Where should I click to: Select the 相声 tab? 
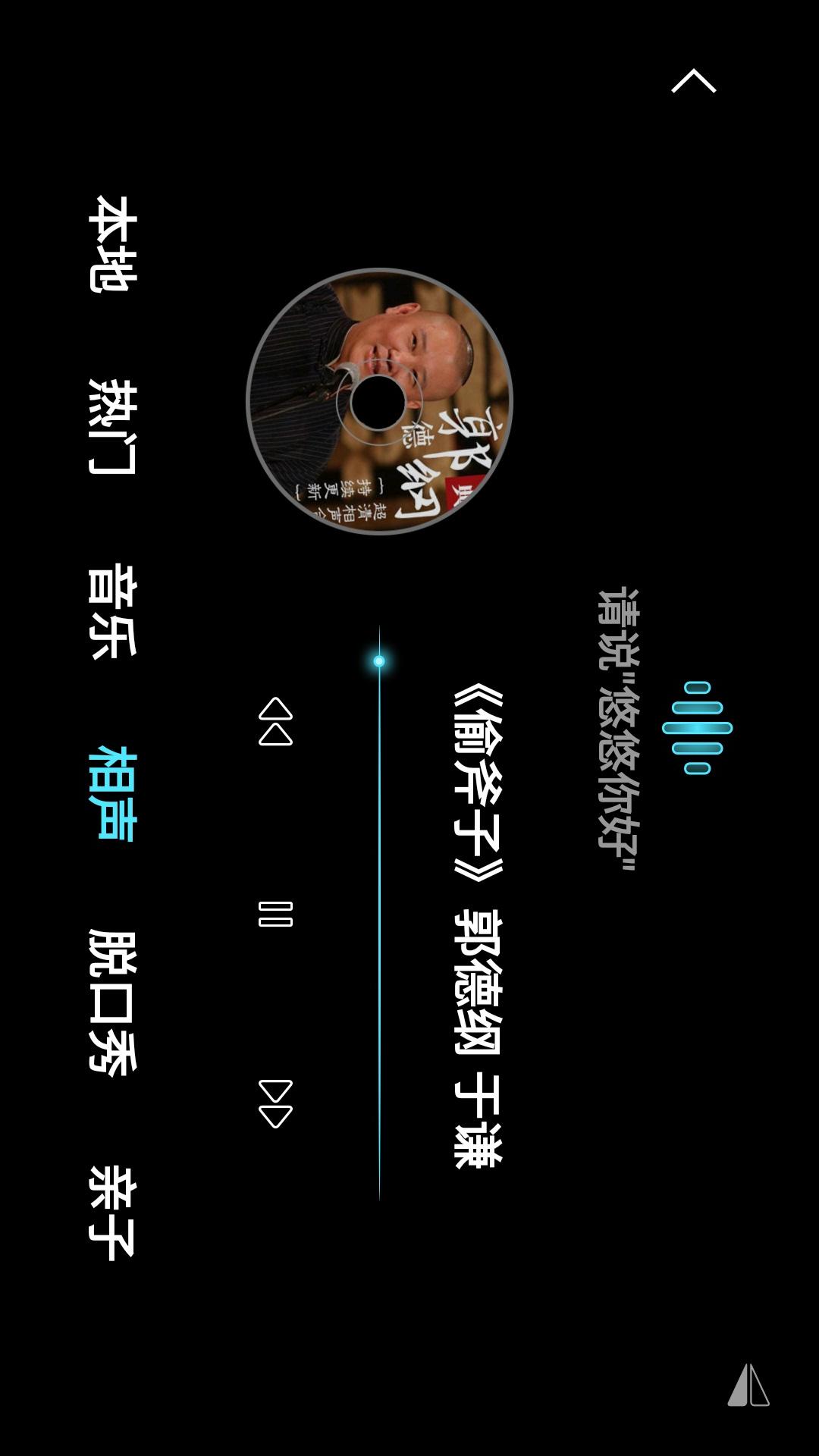pos(112,793)
